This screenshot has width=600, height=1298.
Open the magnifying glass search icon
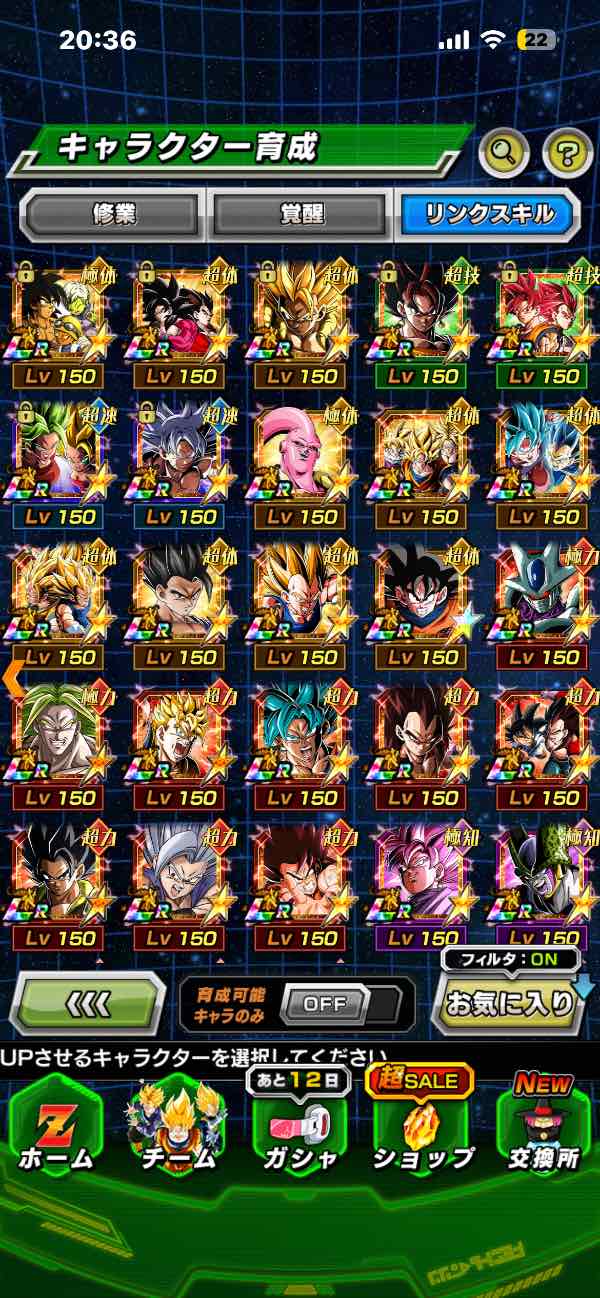tap(504, 152)
